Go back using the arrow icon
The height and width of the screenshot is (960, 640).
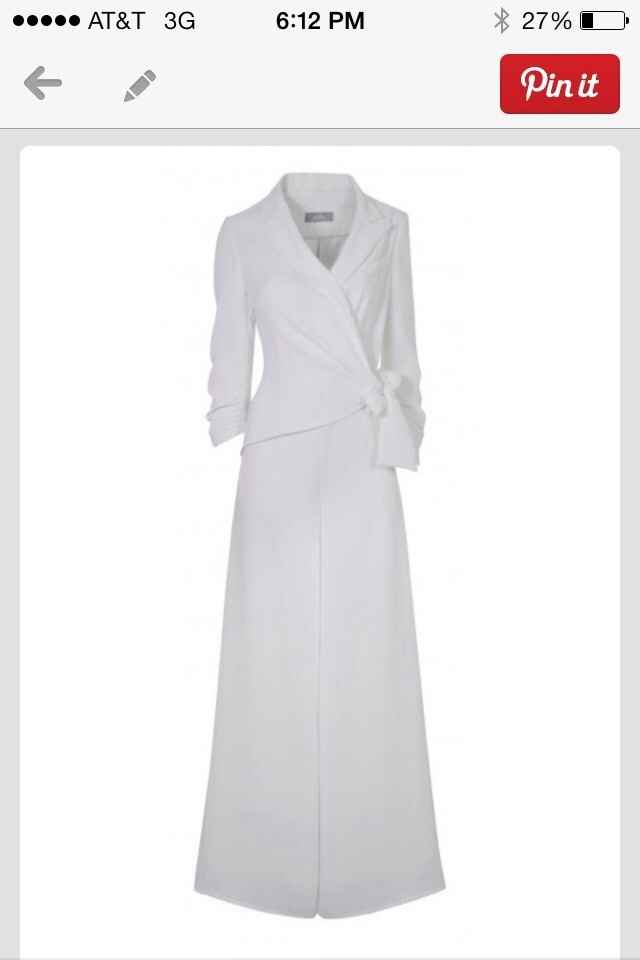(43, 84)
